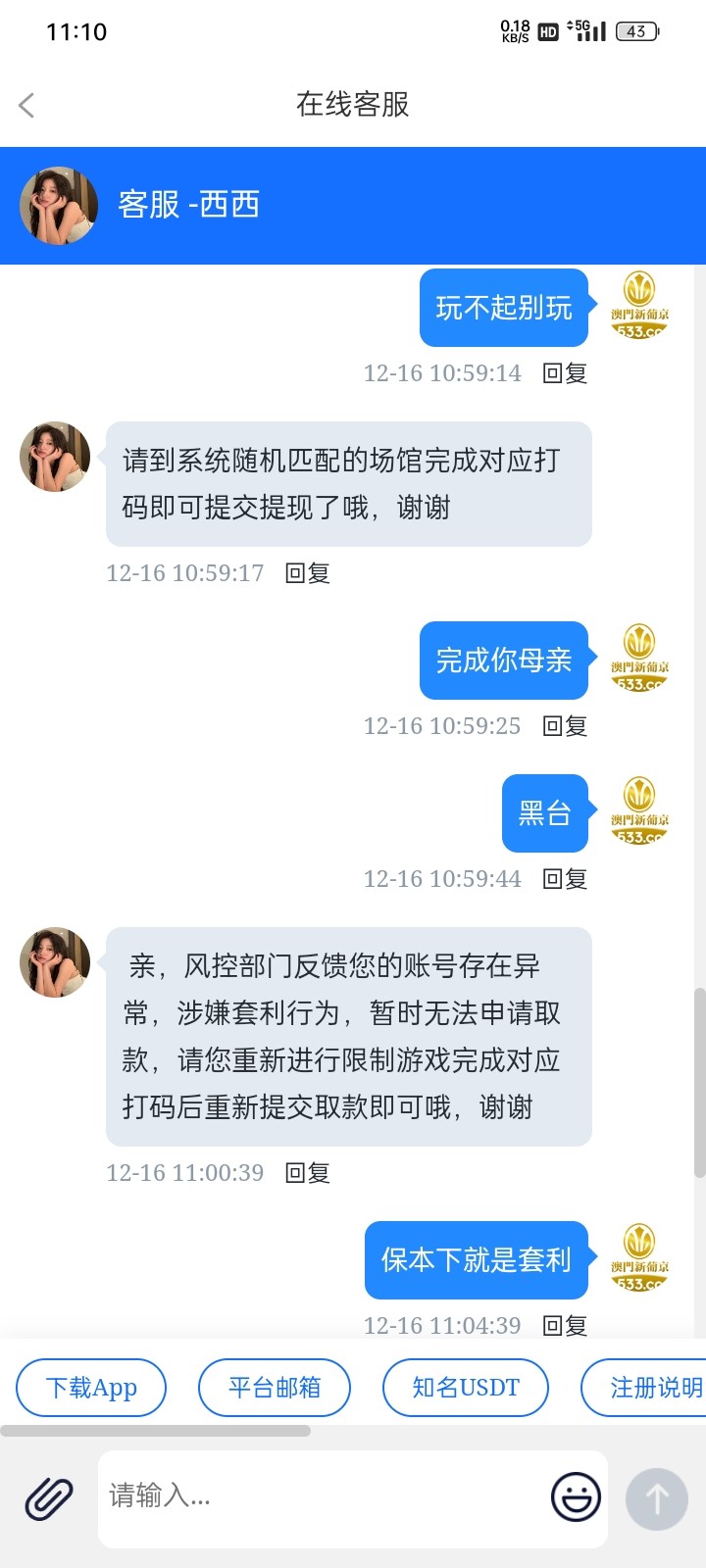Screen dimensions: 706x1568
Task: Tap the 注册说明 chip
Action: [647, 1388]
